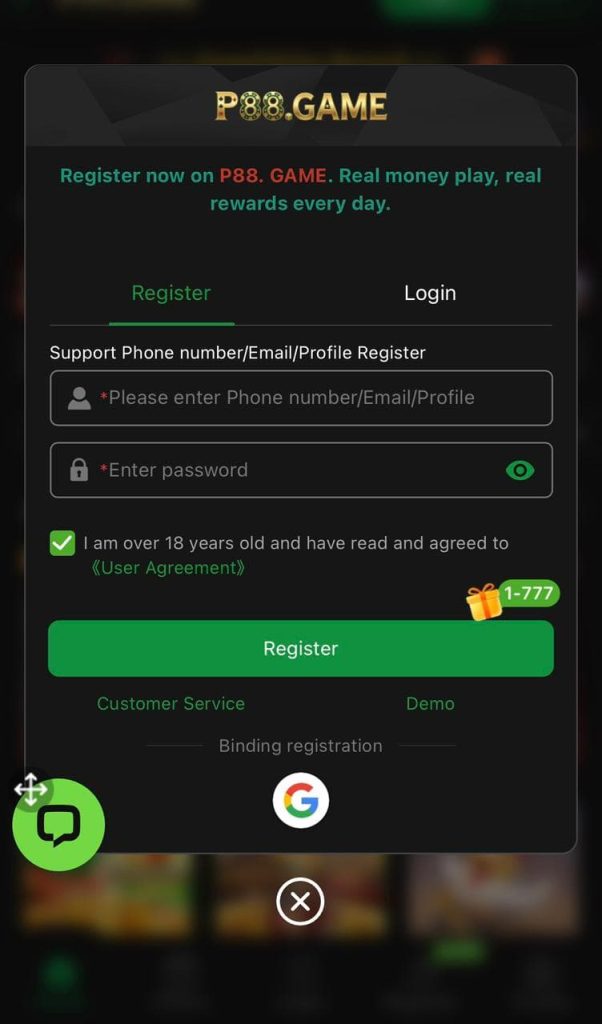Try the Demo mode
Screen dimensions: 602x1024
pyautogui.click(x=430, y=704)
